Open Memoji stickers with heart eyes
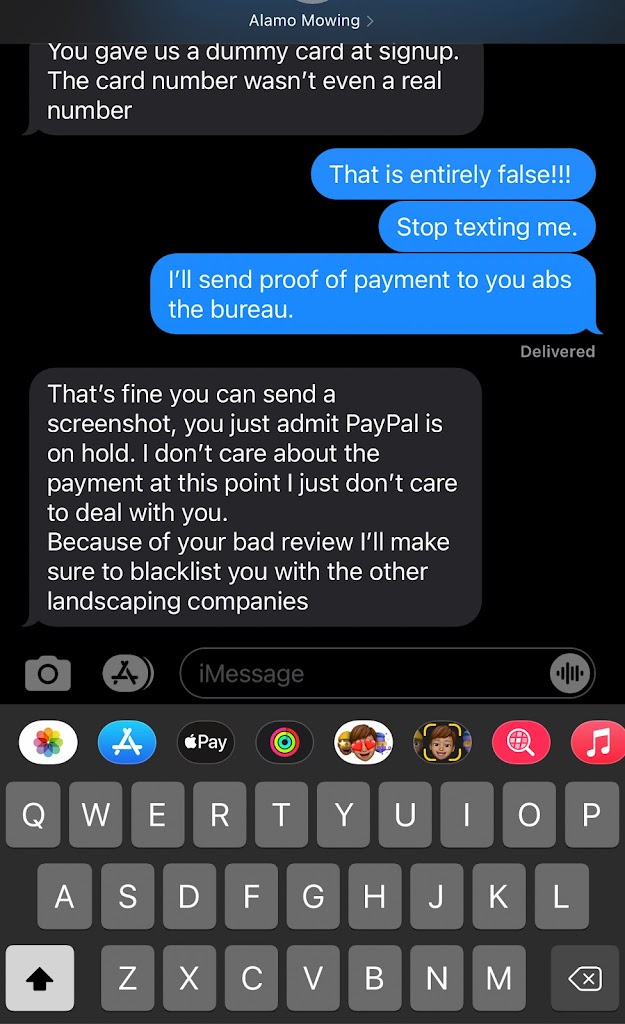The image size is (625, 1024). click(363, 742)
